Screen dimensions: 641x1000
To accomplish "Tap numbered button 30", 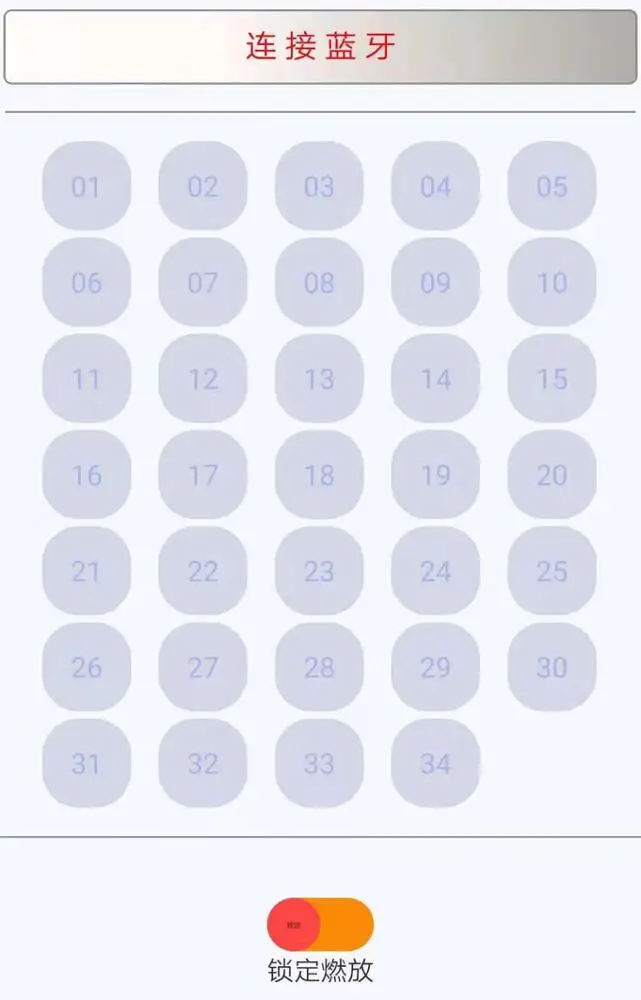I will pyautogui.click(x=552, y=667).
